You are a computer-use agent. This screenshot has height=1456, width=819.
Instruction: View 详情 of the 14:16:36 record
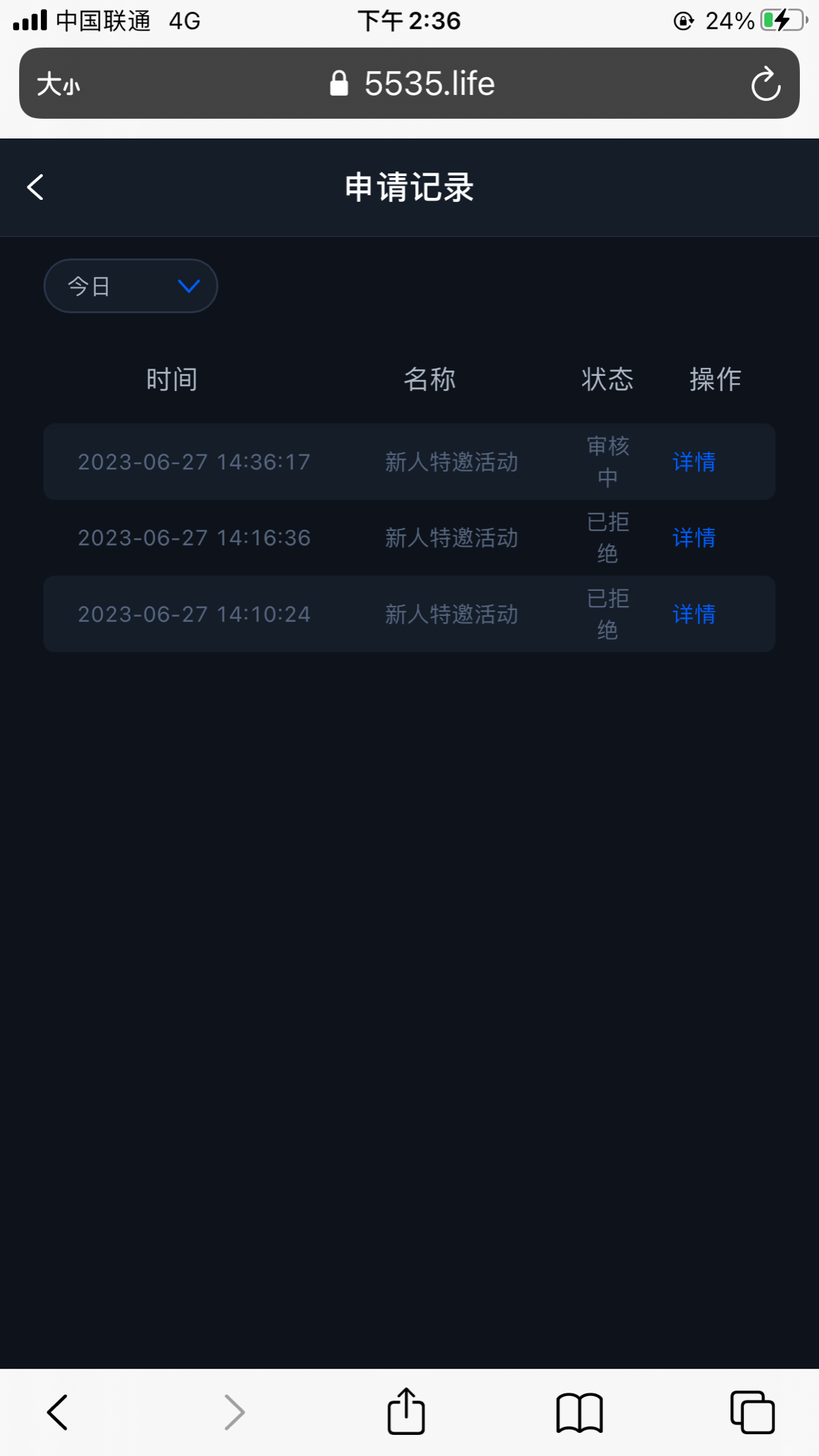tap(693, 538)
